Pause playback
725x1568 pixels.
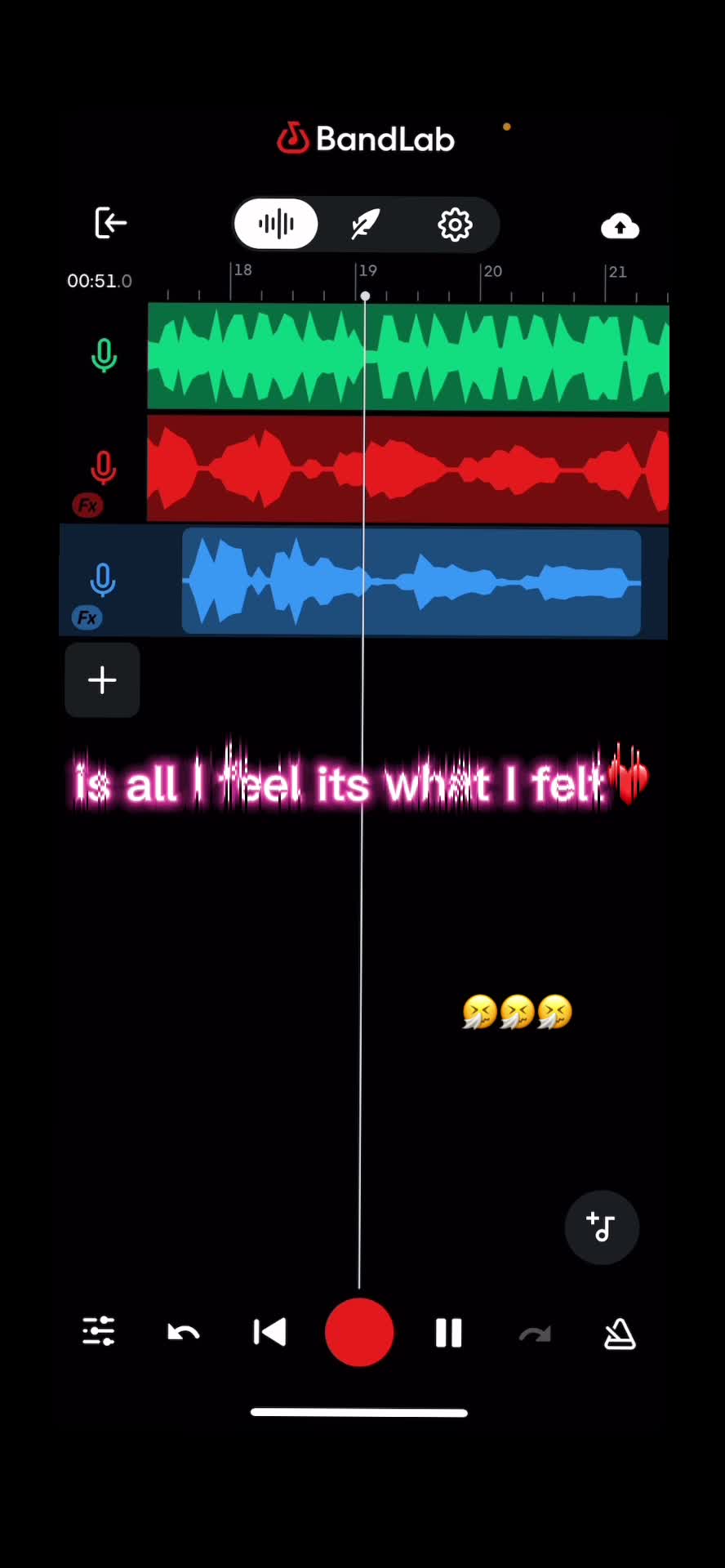(449, 1332)
